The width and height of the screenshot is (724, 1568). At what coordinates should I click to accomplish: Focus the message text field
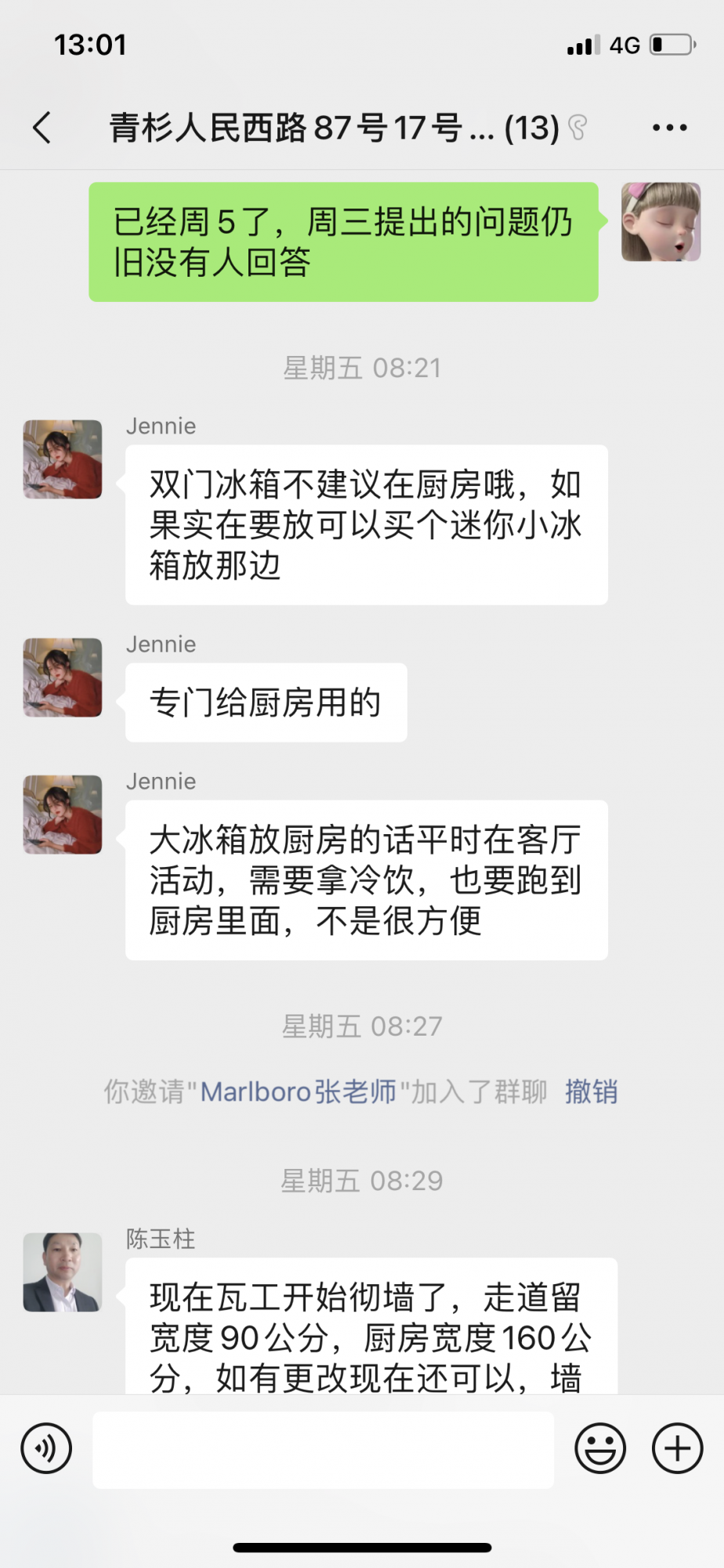[323, 1450]
